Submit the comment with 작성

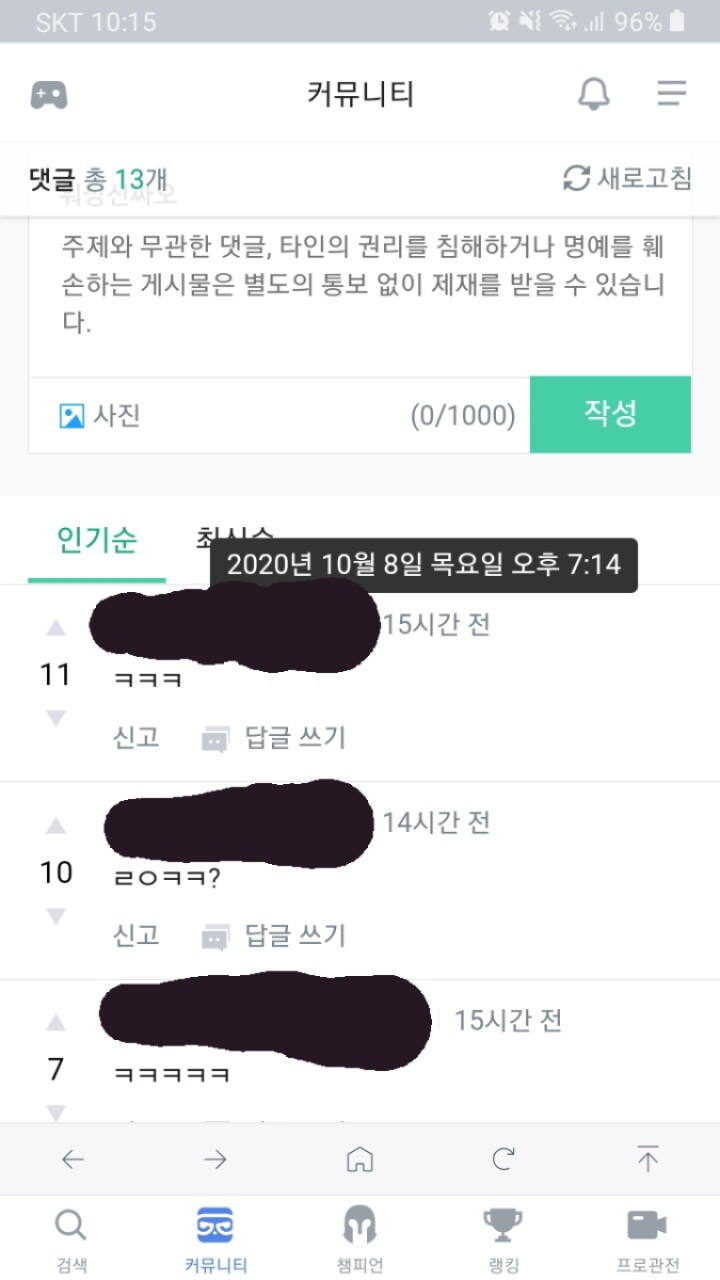coord(610,414)
